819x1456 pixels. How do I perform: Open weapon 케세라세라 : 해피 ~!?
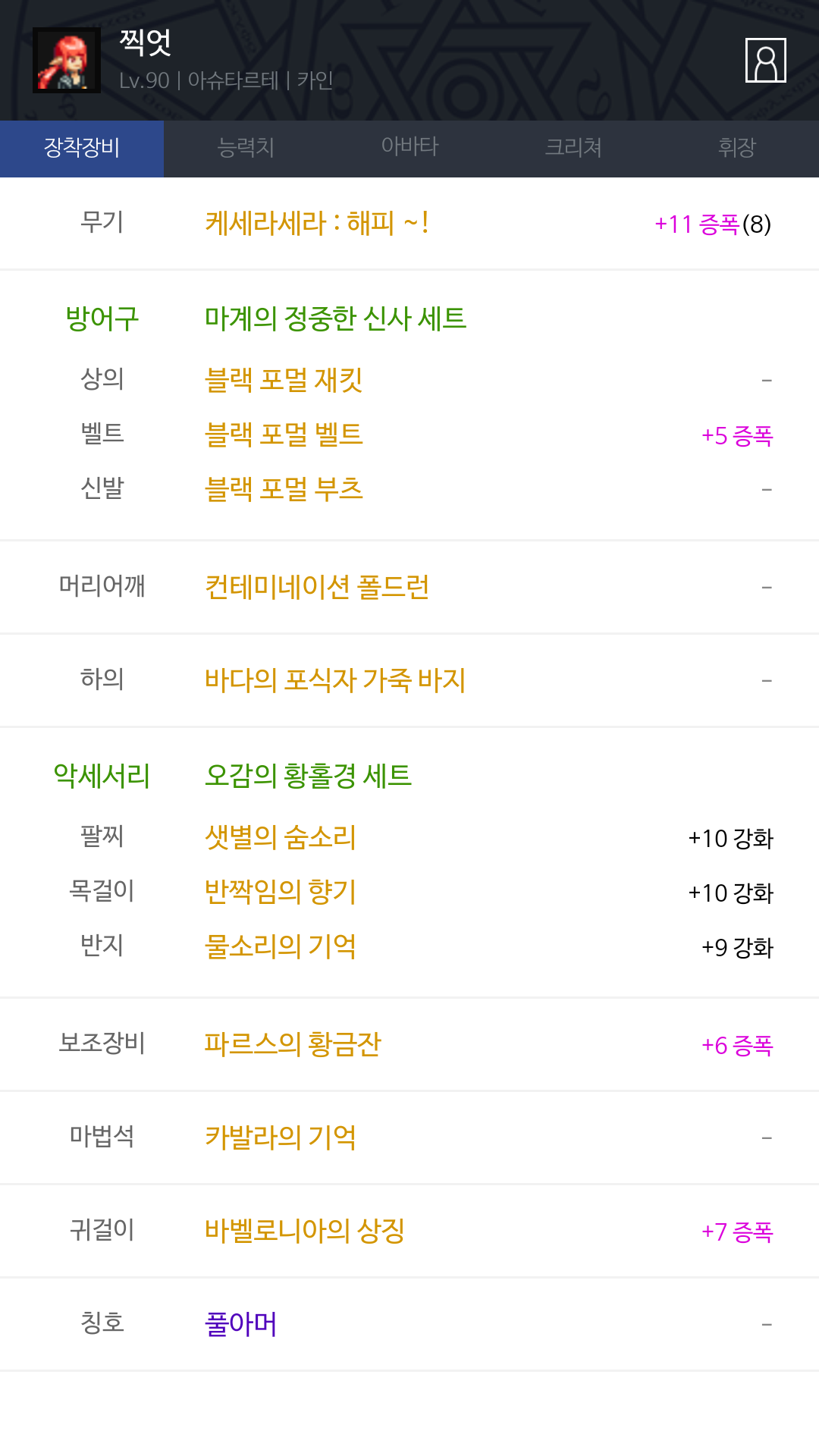click(x=317, y=223)
